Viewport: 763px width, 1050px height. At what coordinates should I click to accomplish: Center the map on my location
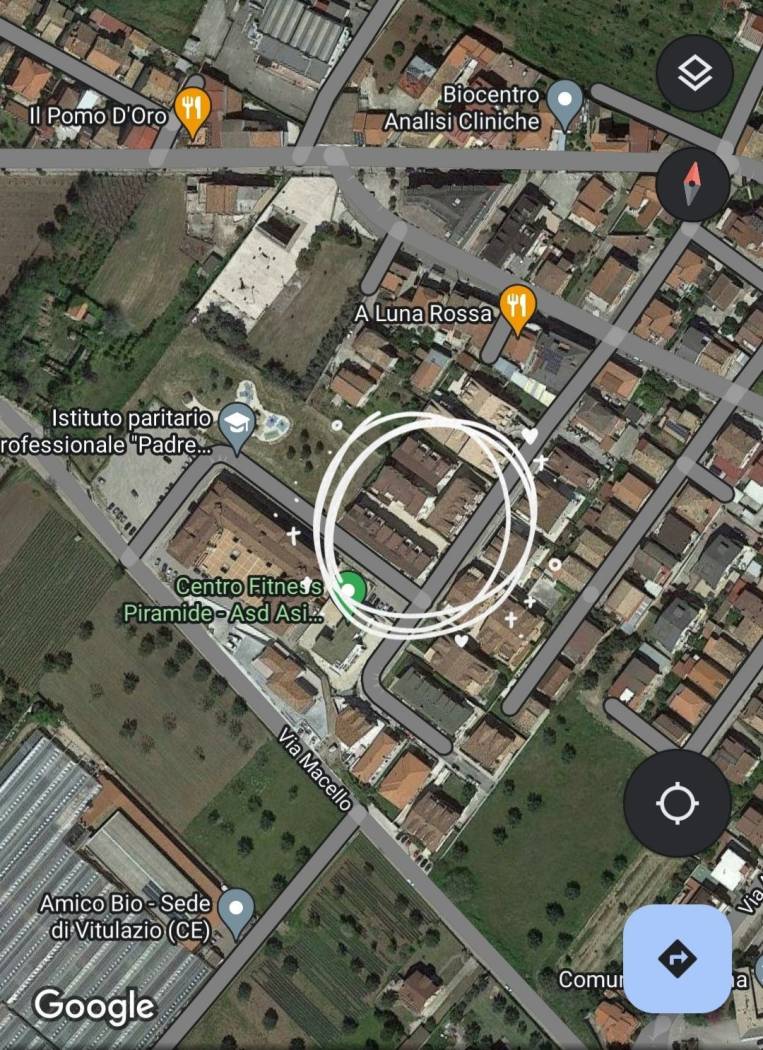tap(677, 802)
